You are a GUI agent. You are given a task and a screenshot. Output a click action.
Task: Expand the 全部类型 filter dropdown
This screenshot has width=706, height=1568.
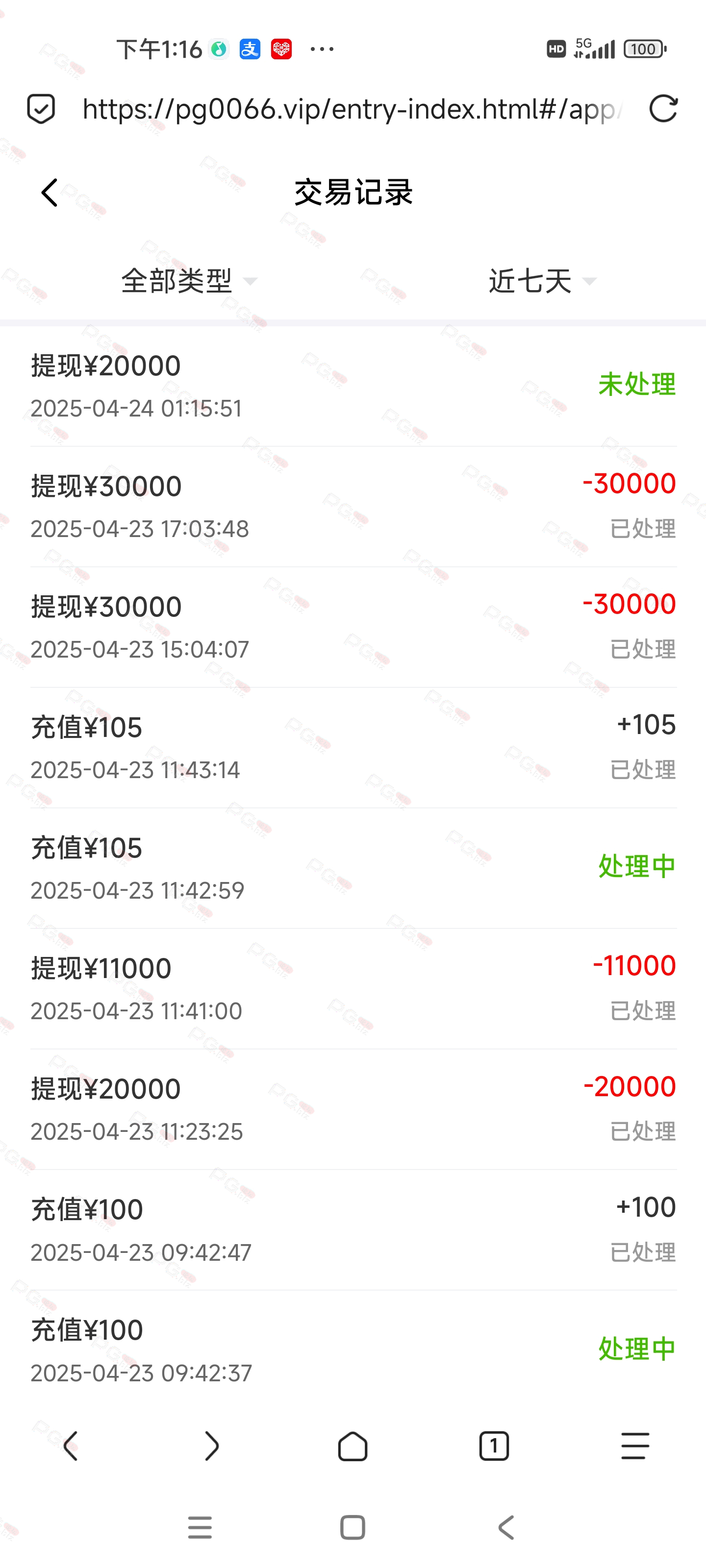coord(189,281)
